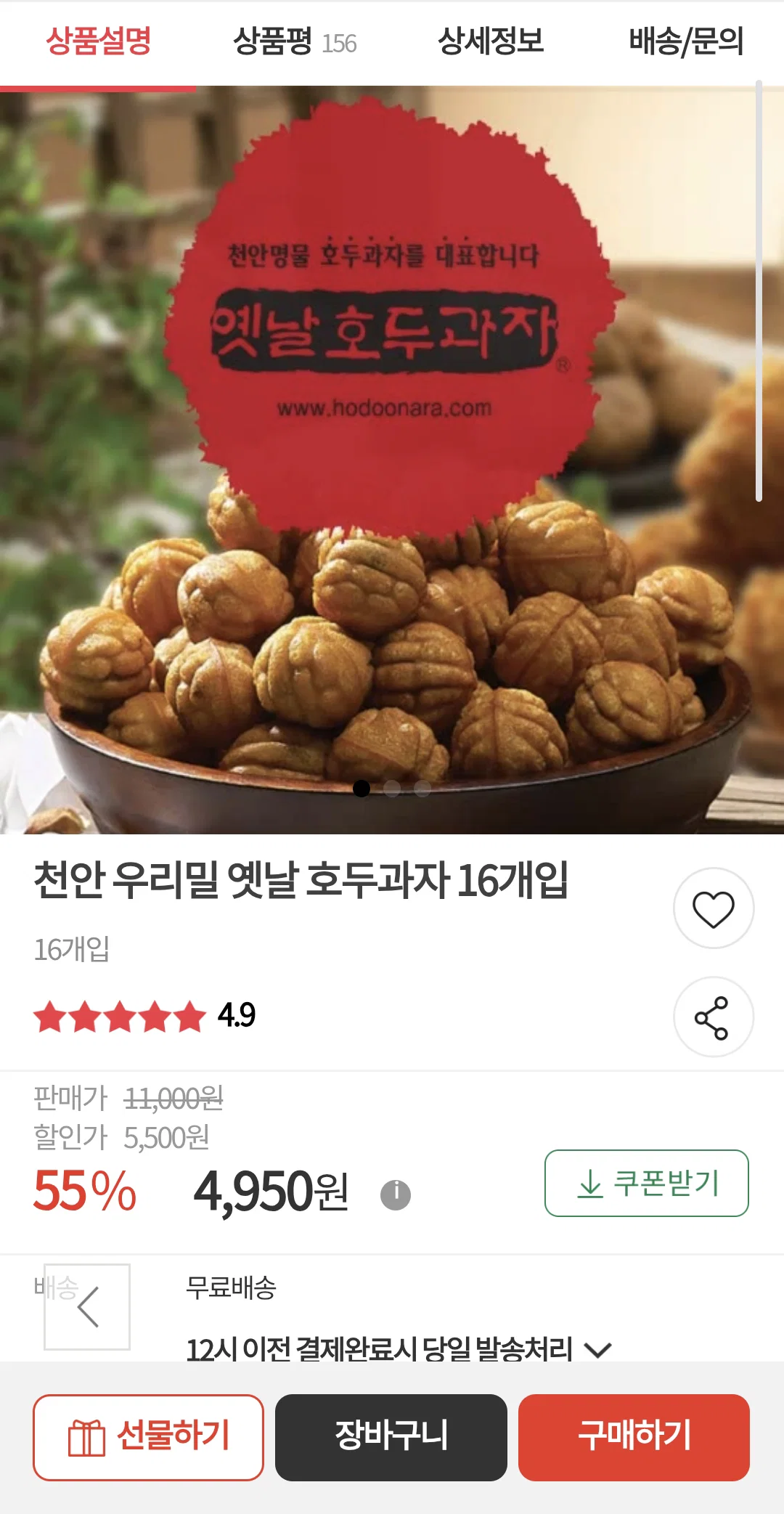Screen dimensions: 784x1514
Task: Open the 상세정보 tab
Action: pyautogui.click(x=491, y=41)
